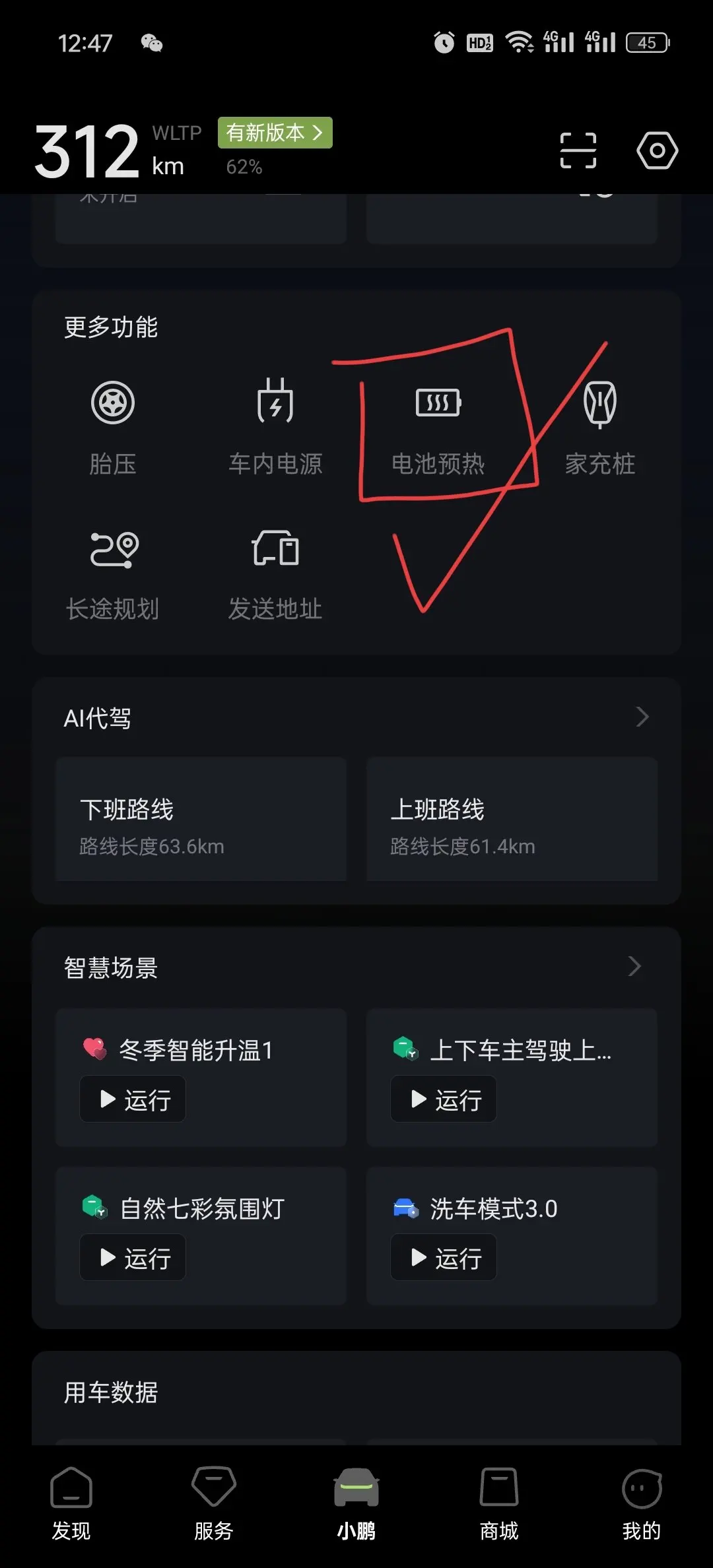
Task: Run the 冬季智能升温1 scene
Action: (133, 1099)
